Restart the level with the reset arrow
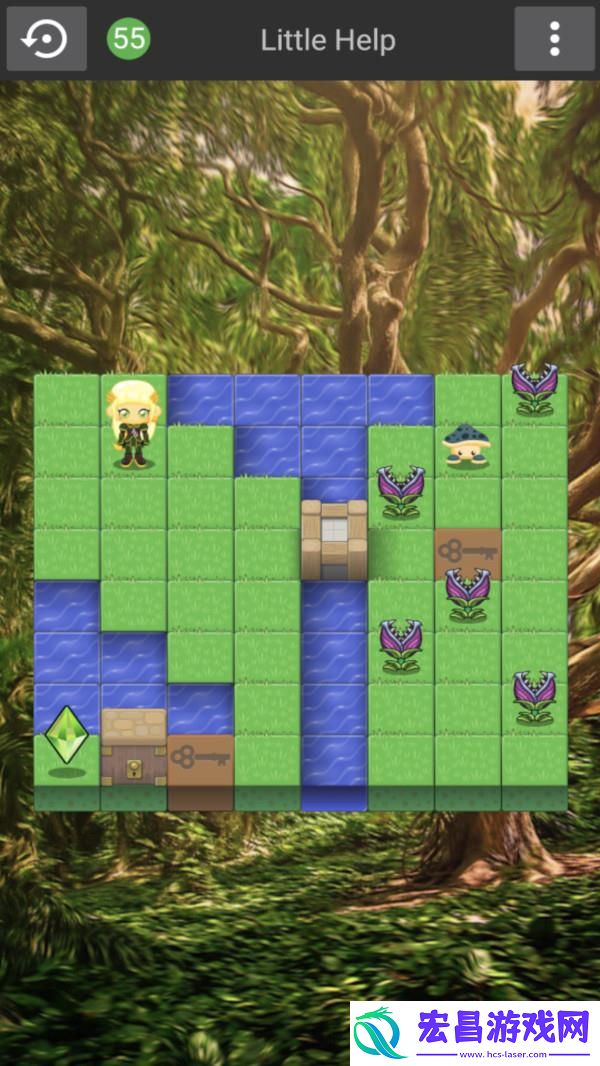The height and width of the screenshot is (1066, 600). tap(46, 39)
